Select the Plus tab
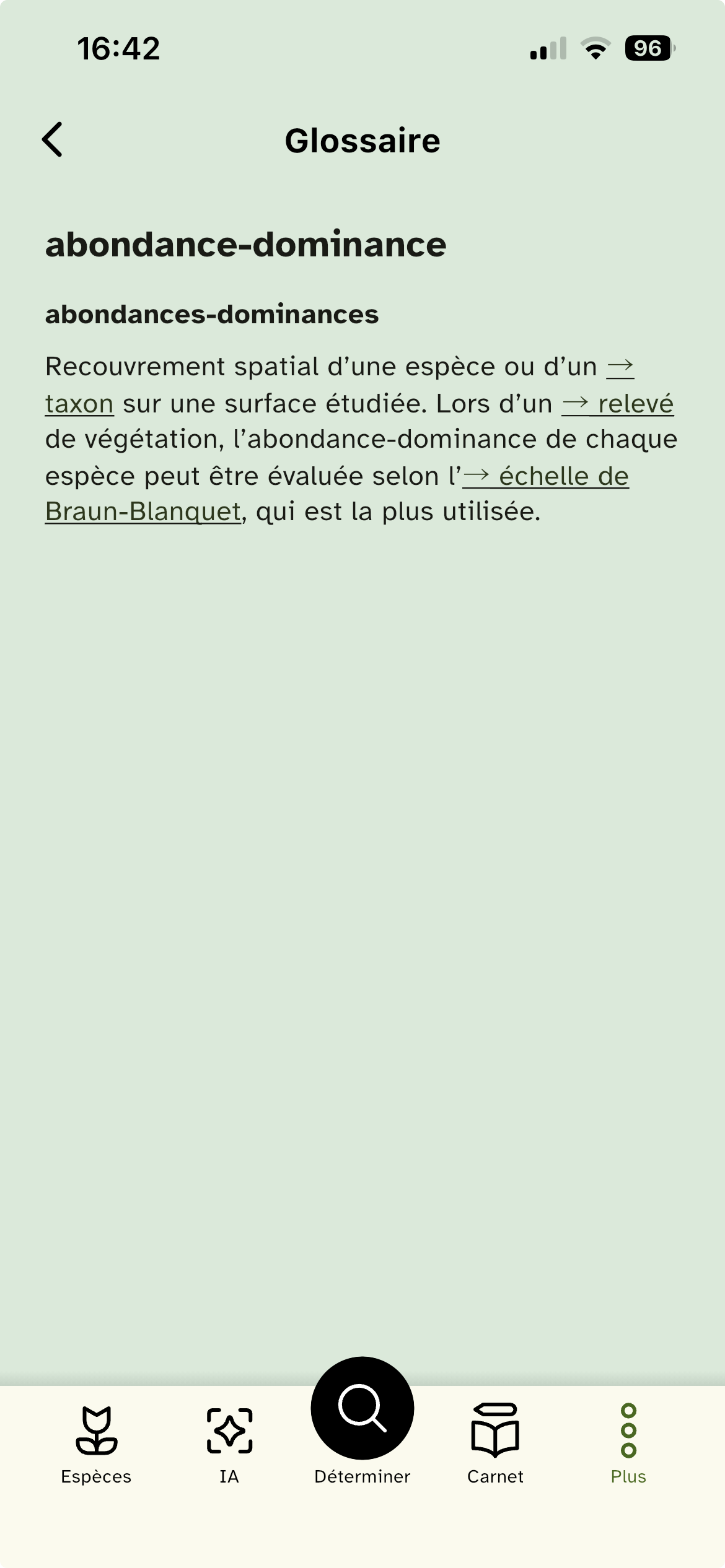Viewport: 725px width, 1568px height. point(628,1444)
